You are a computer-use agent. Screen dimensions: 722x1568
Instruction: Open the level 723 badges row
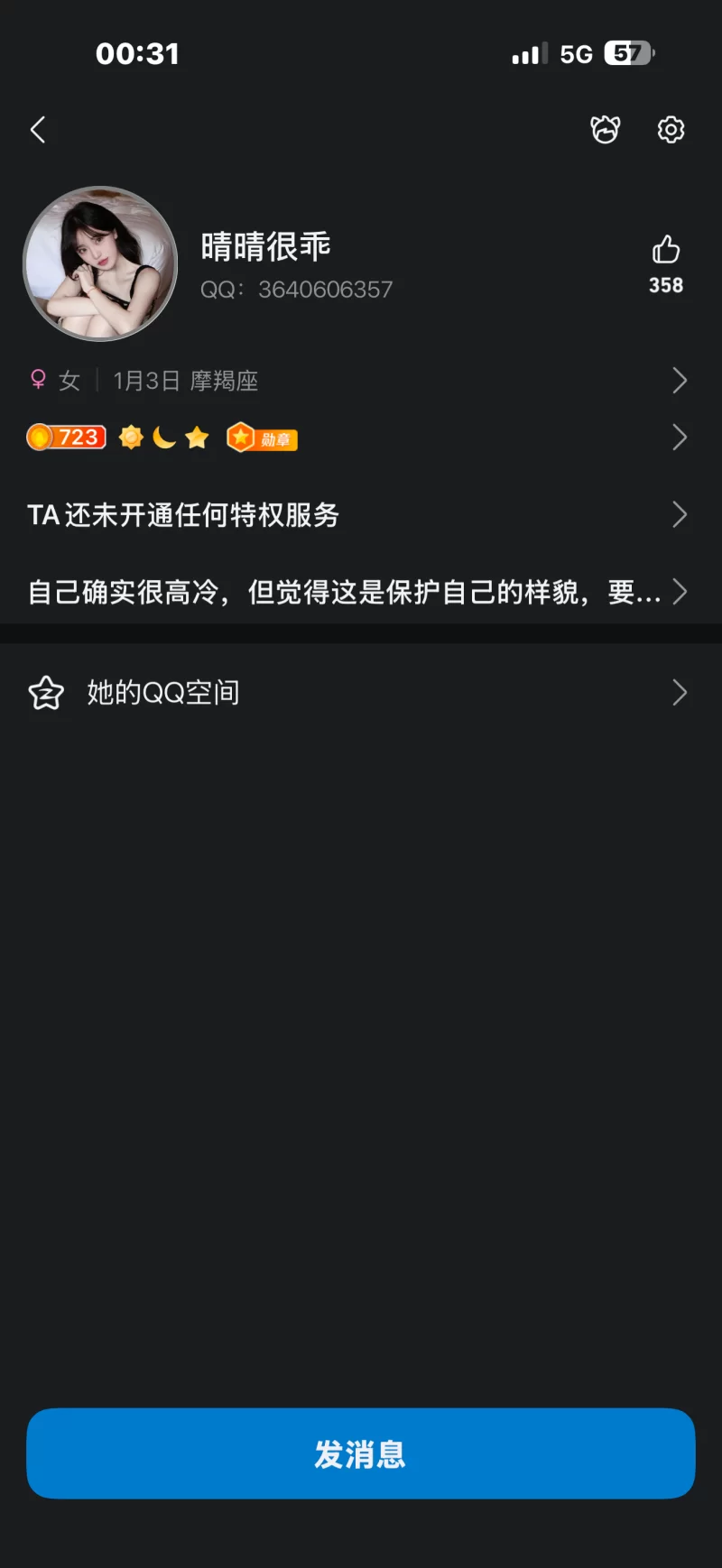click(x=361, y=438)
